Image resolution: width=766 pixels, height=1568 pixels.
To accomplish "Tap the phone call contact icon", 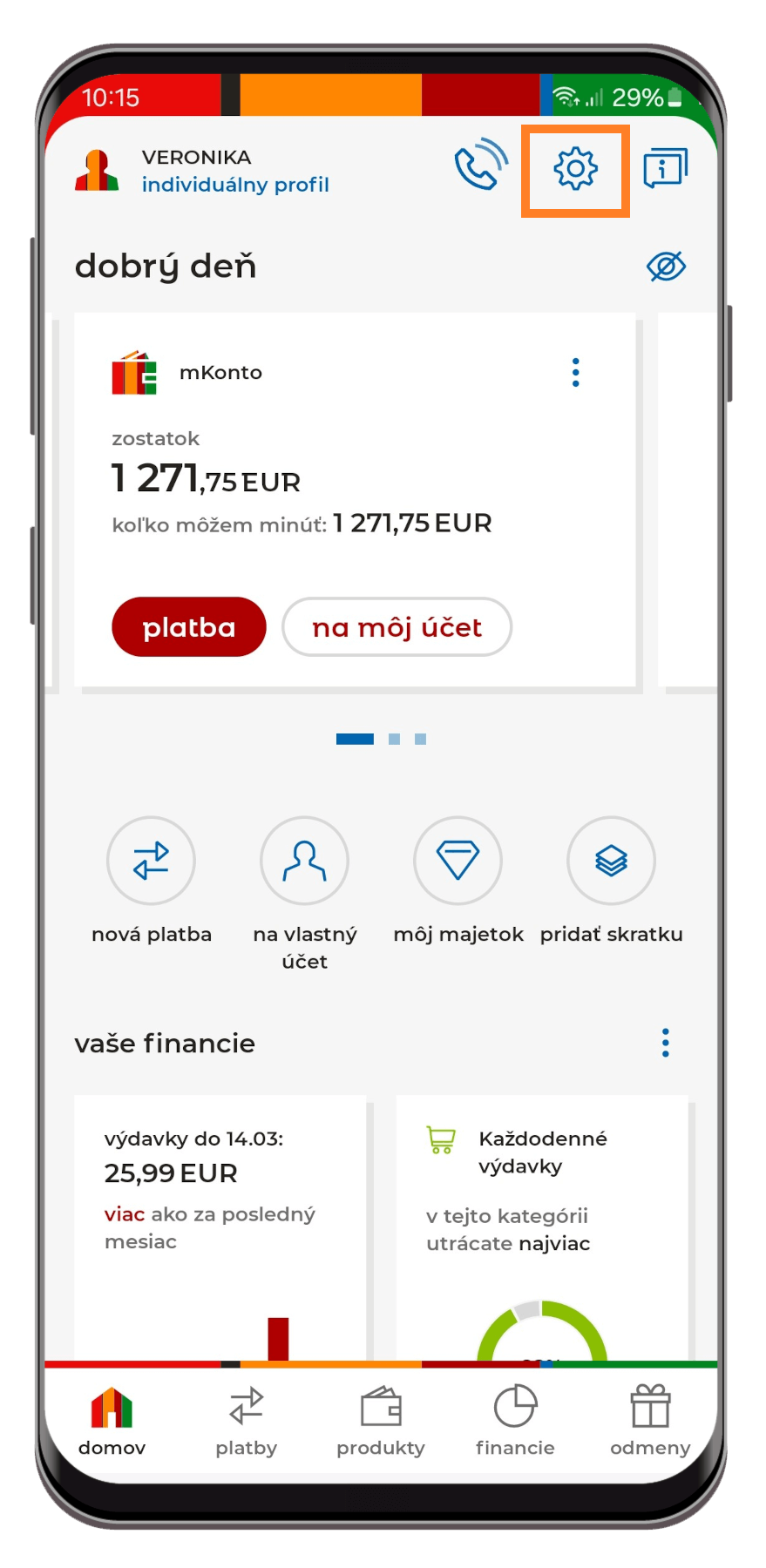I will [x=480, y=165].
